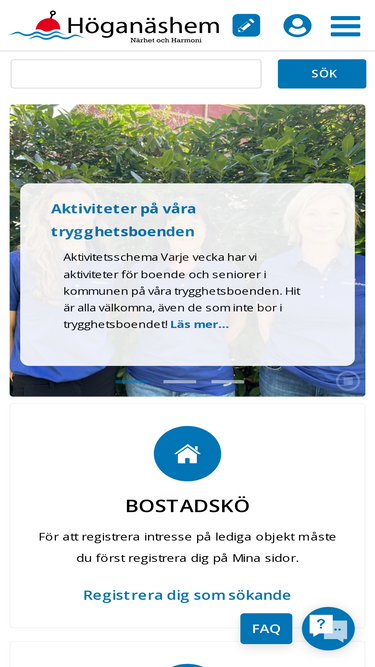Open 'Aktiviteter på våra trygghetsboenden' headline

point(123,220)
